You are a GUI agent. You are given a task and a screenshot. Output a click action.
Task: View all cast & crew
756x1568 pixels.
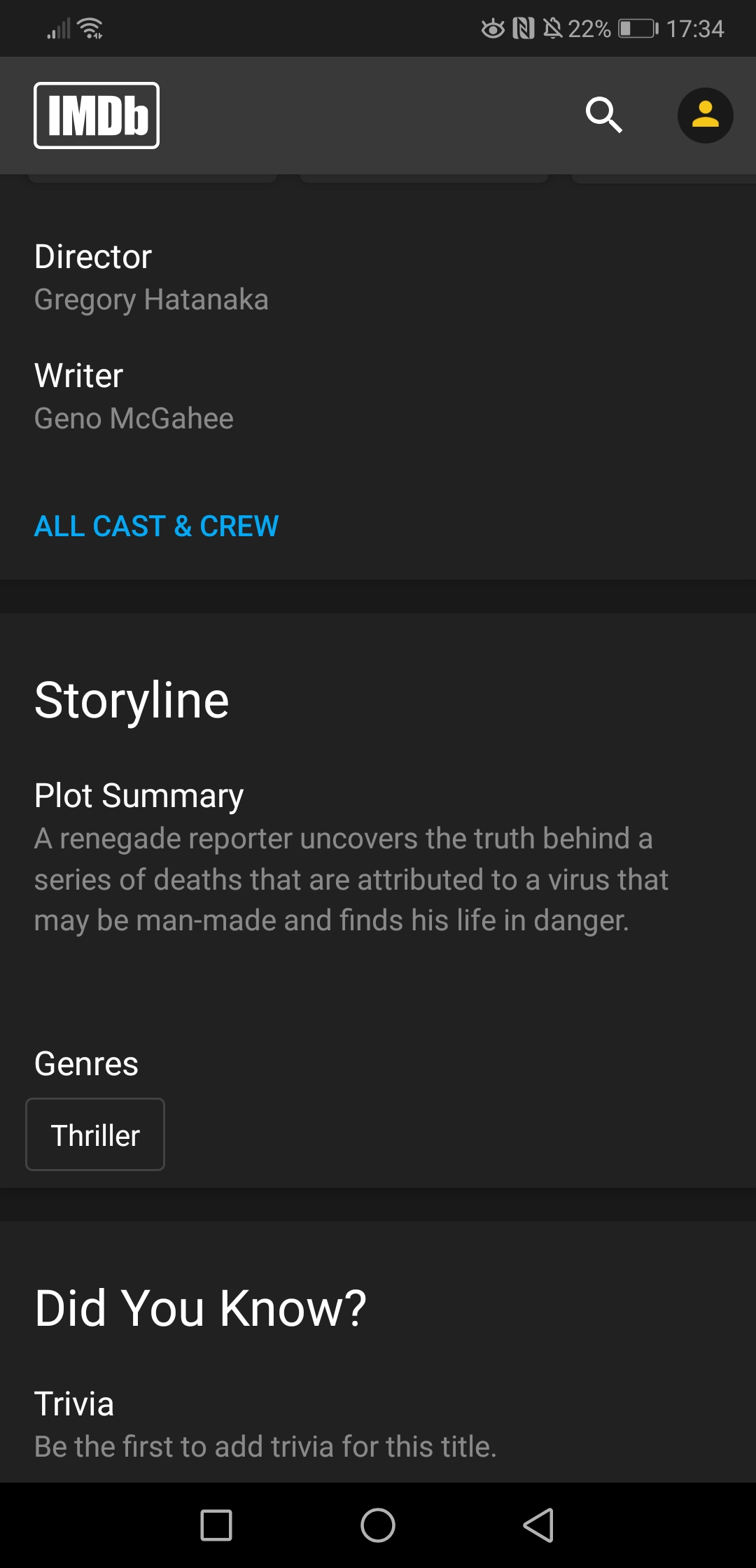(156, 526)
